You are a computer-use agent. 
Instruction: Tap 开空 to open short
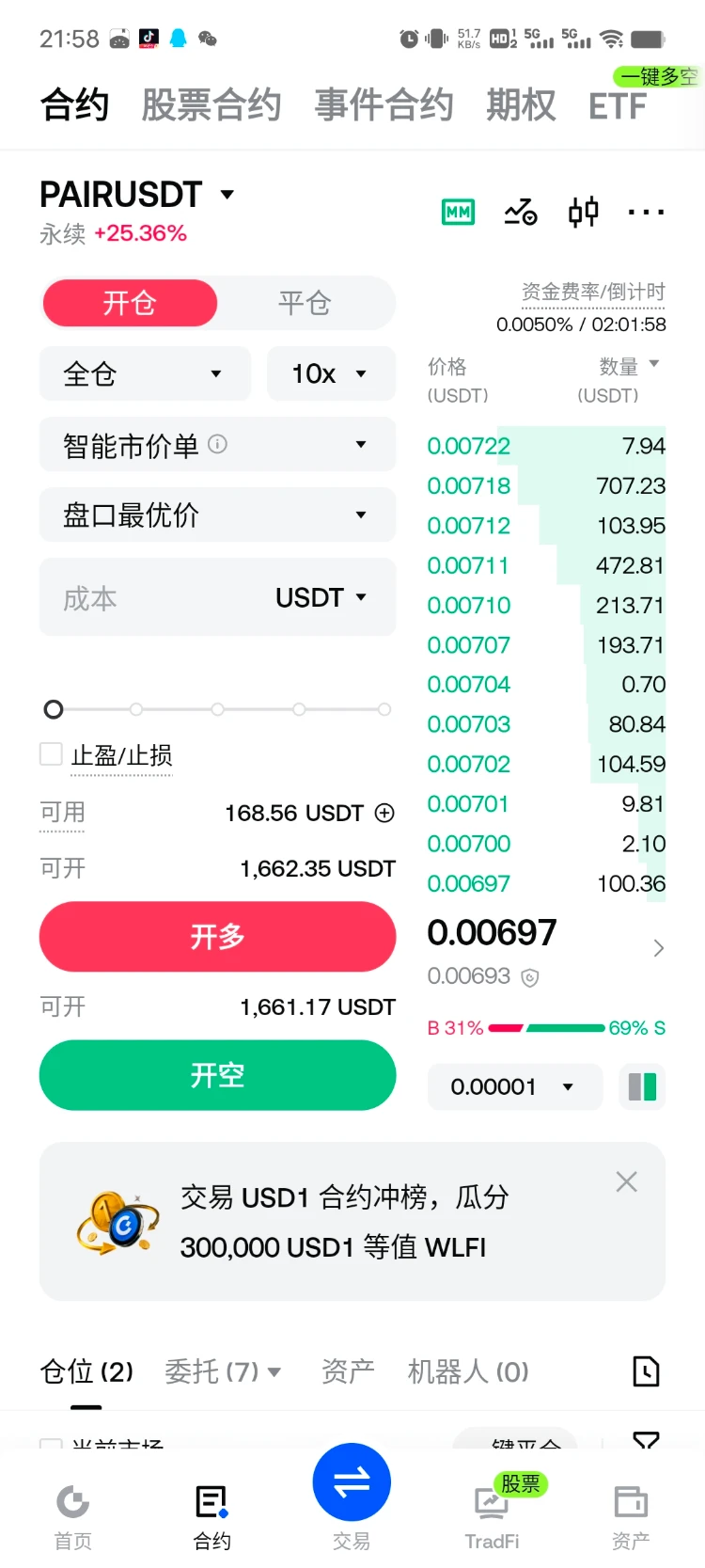click(x=217, y=1074)
